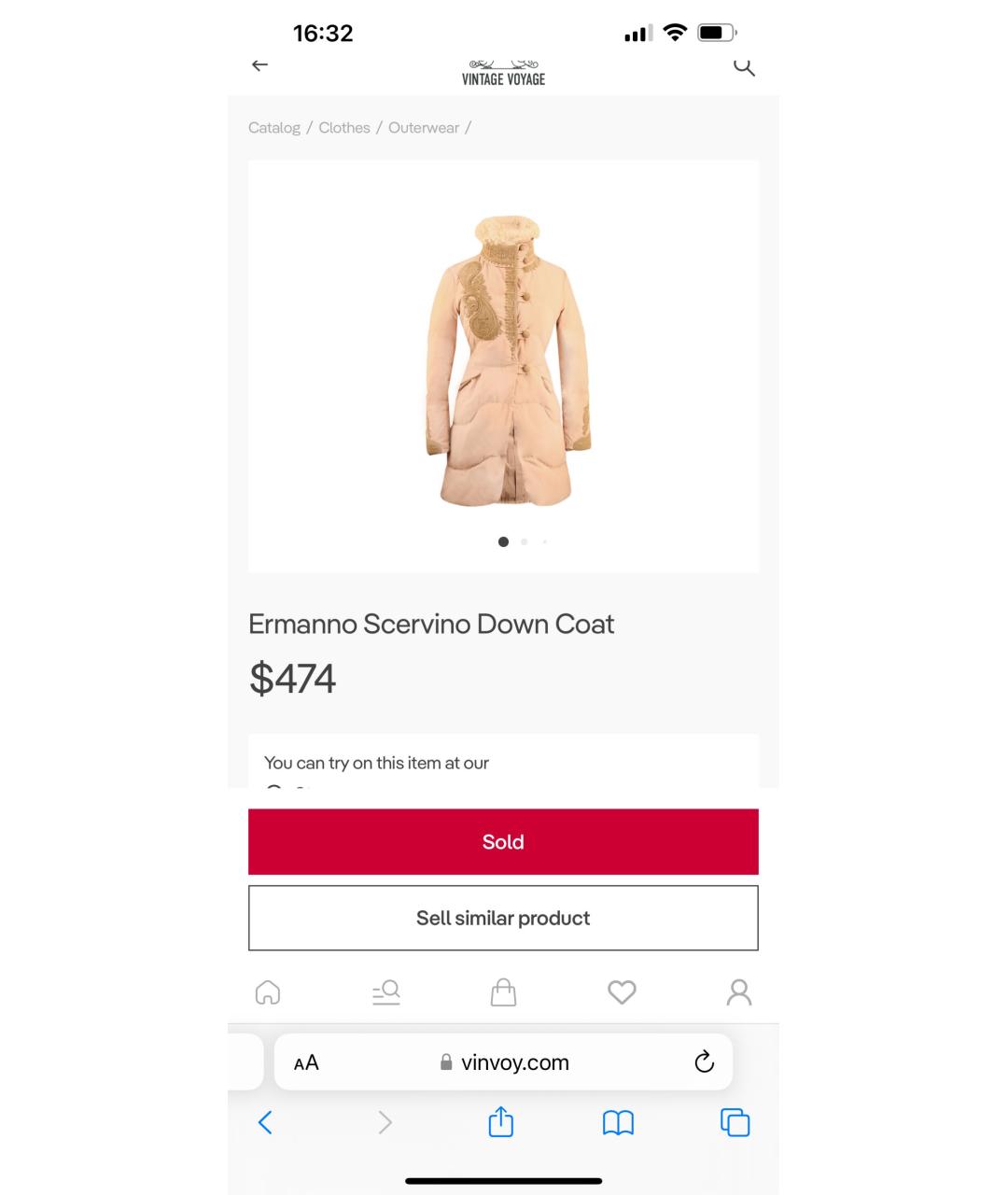The image size is (1008, 1195).
Task: Open the shopping bag tab
Action: click(x=503, y=991)
